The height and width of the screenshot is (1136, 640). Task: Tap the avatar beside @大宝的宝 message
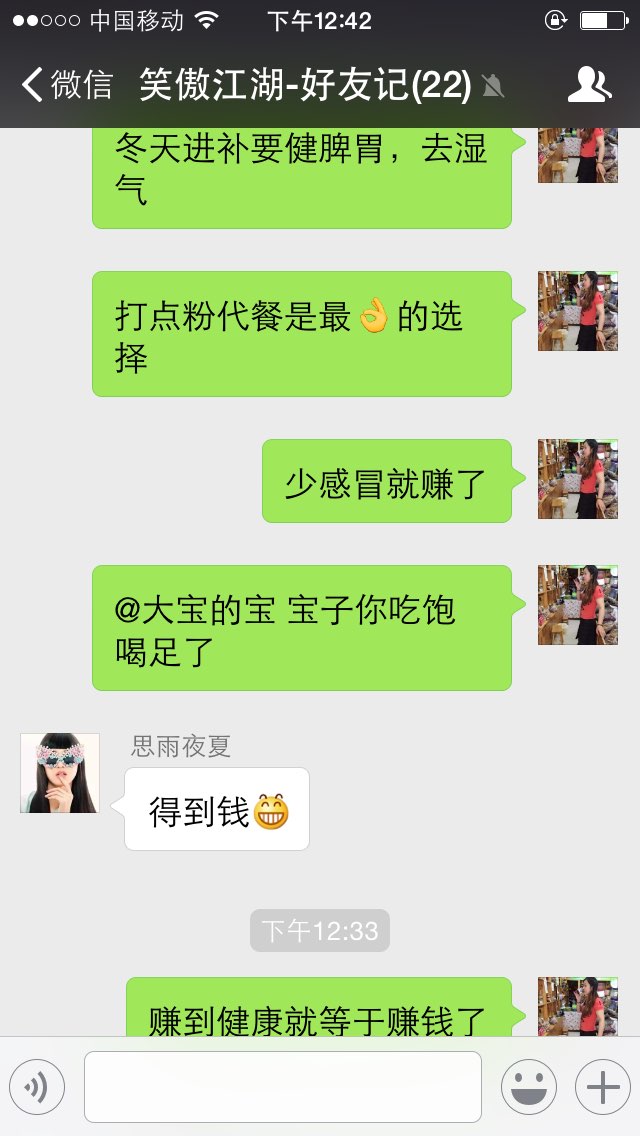coord(578,605)
